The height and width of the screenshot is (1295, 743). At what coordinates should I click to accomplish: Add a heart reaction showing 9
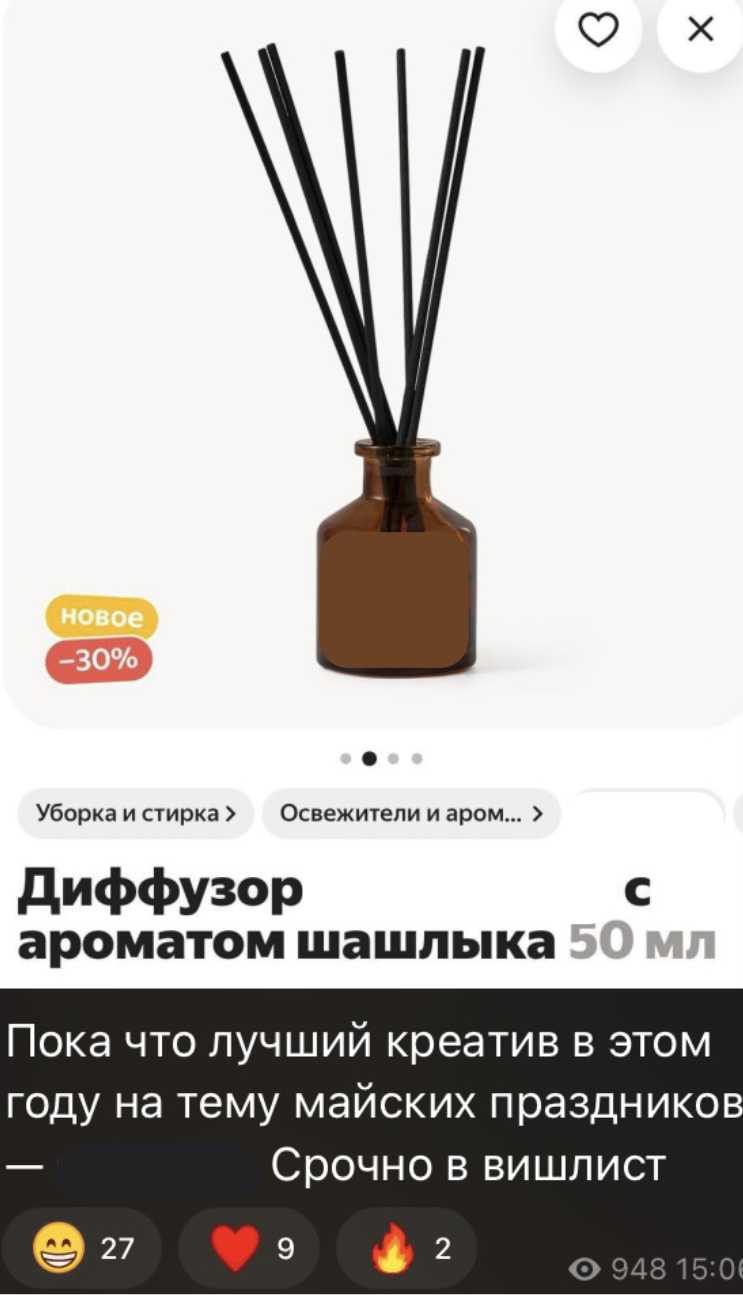click(x=248, y=1248)
